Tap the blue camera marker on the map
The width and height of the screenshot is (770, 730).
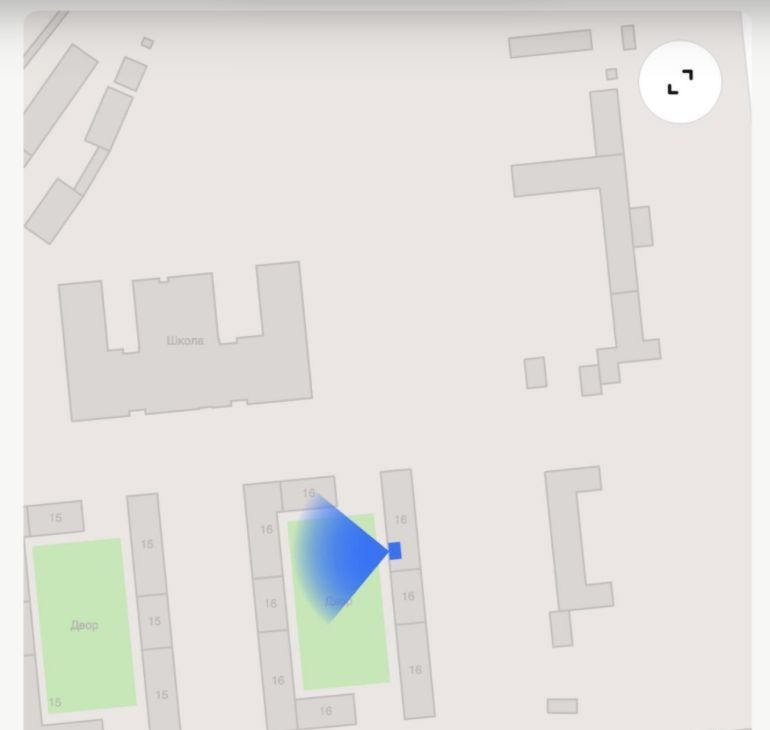point(395,550)
